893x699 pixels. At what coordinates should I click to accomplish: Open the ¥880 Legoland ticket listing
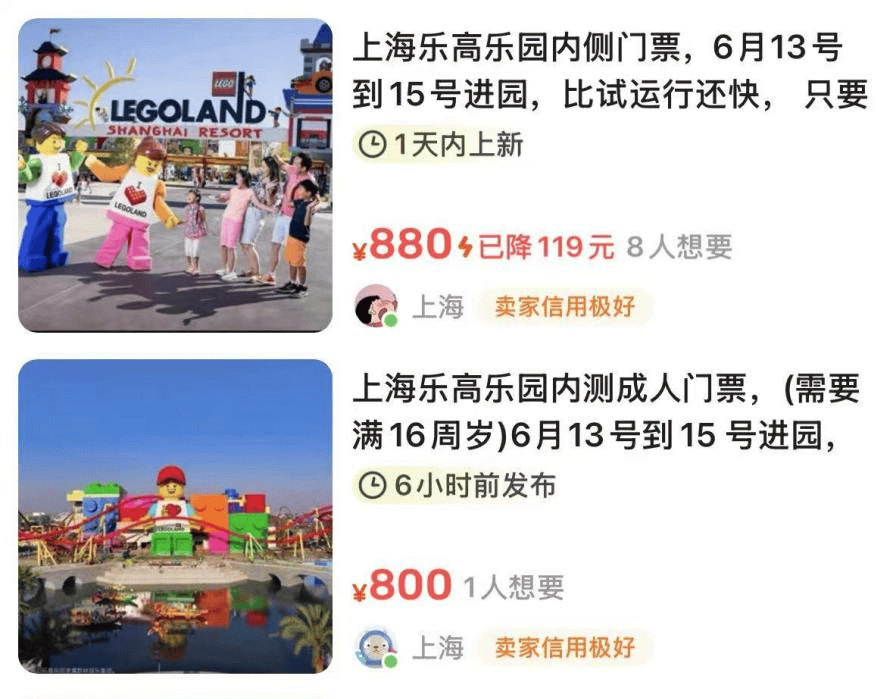coord(608,71)
